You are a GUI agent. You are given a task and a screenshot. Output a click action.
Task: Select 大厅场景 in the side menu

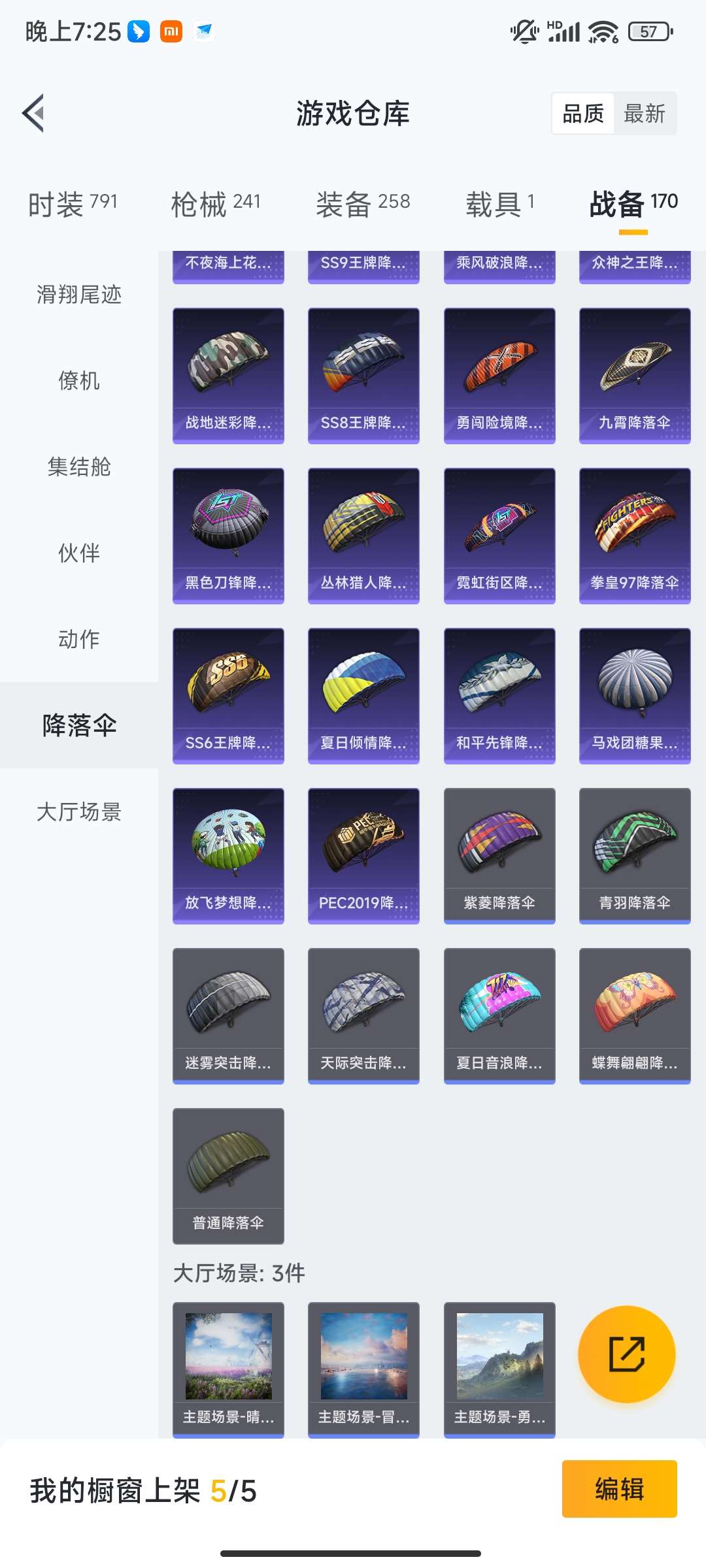[79, 811]
